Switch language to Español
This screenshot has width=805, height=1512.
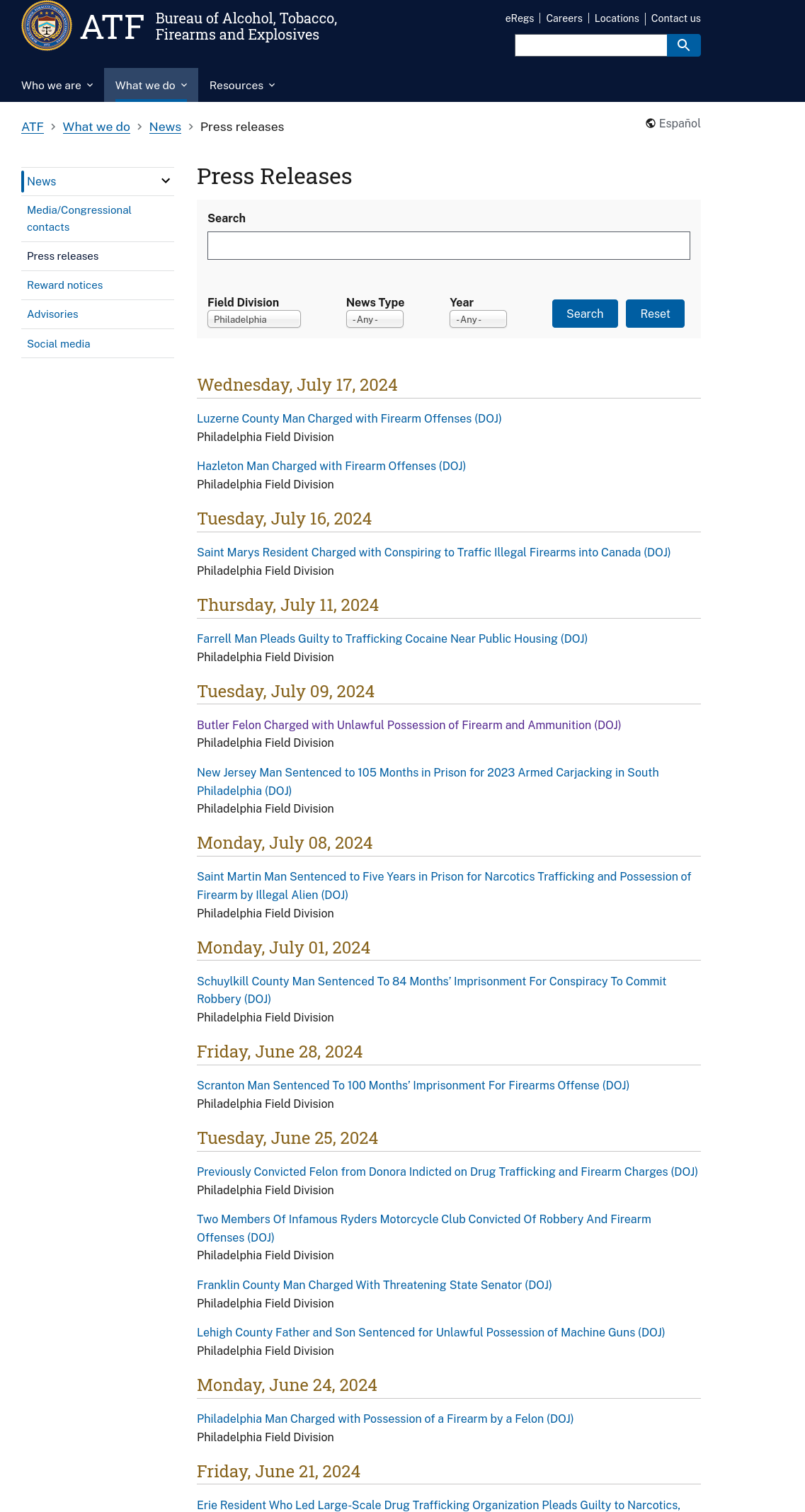pyautogui.click(x=673, y=123)
